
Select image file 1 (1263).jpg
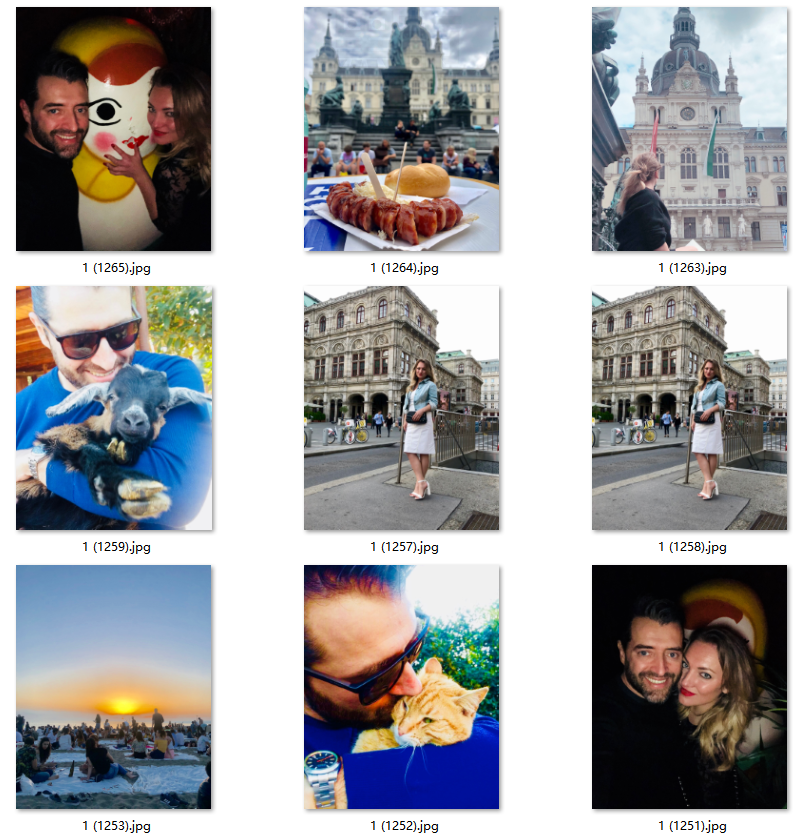coord(689,129)
